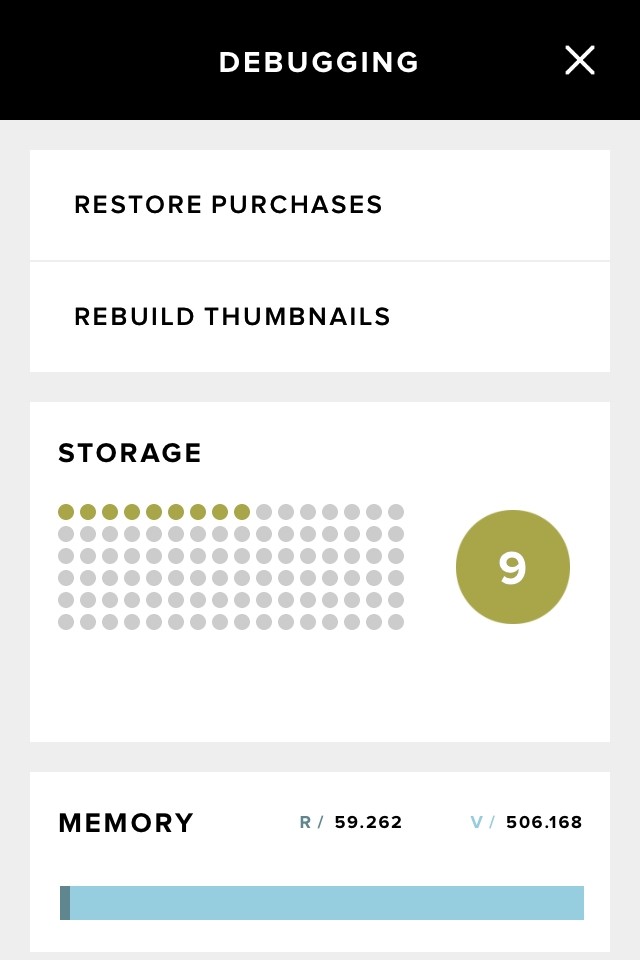640x960 pixels.
Task: Select Rebuild Thumbnails
Action: coord(232,317)
